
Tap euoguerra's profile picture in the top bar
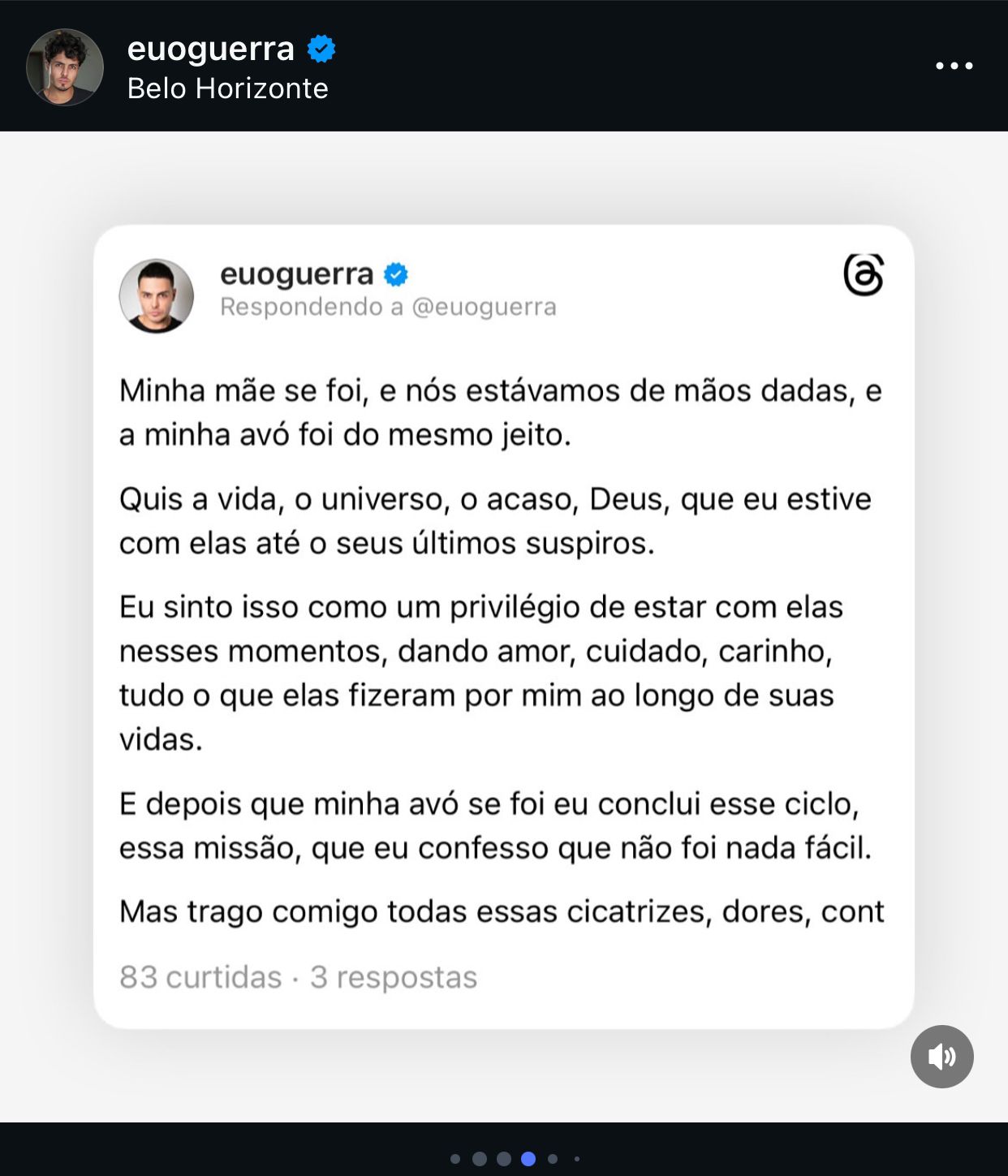pos(65,65)
